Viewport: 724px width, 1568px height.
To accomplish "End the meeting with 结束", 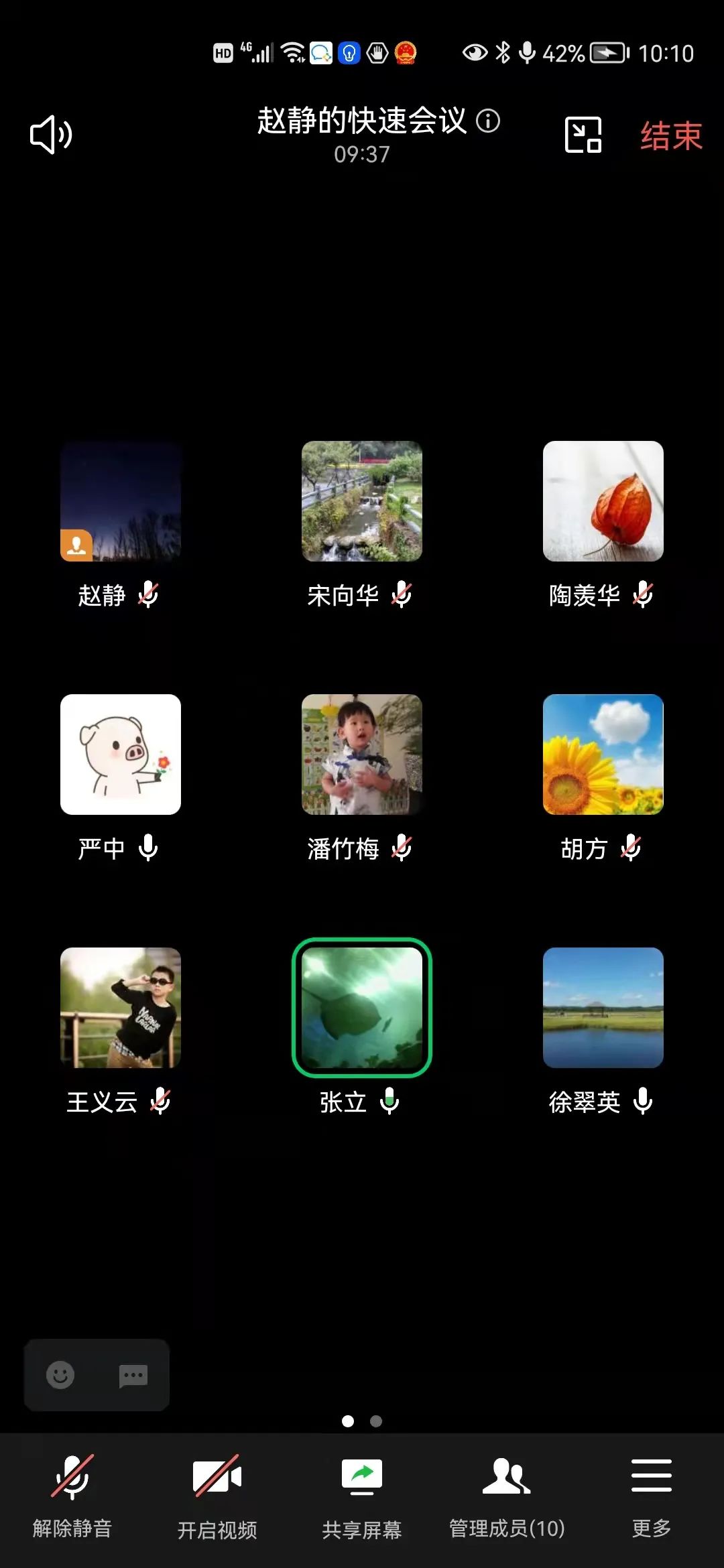I will coord(671,136).
